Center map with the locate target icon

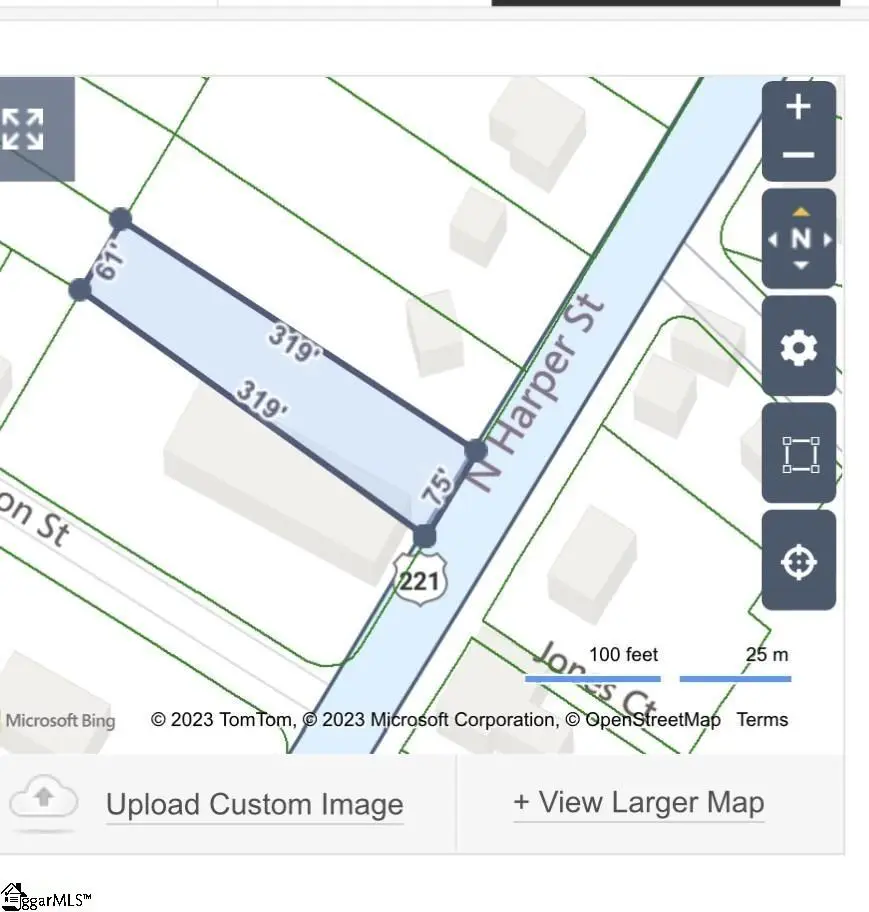[799, 561]
